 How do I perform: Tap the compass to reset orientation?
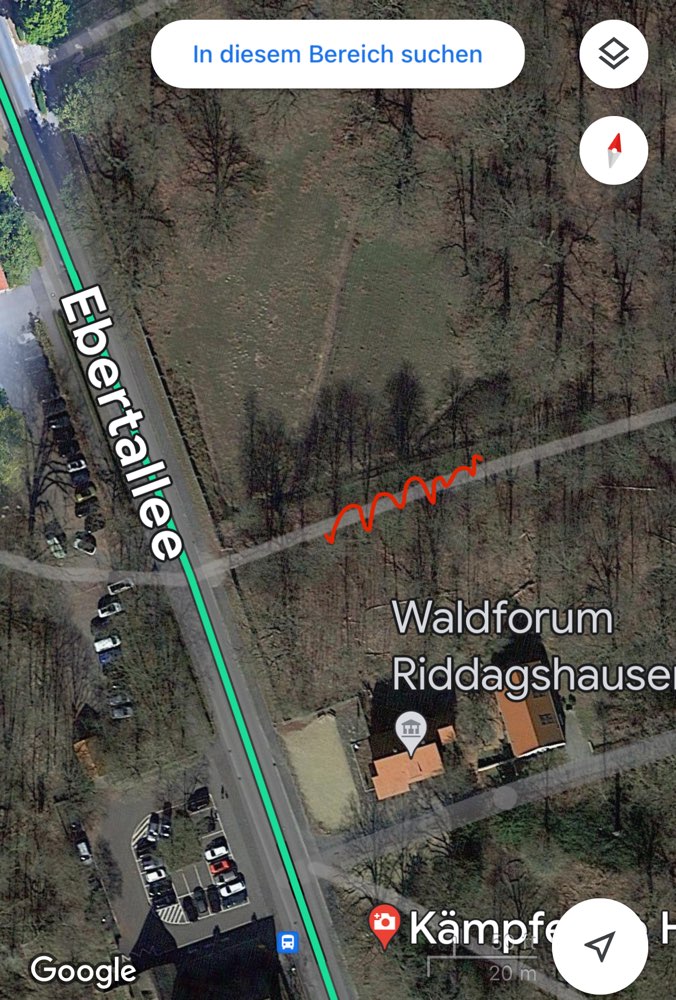(613, 151)
